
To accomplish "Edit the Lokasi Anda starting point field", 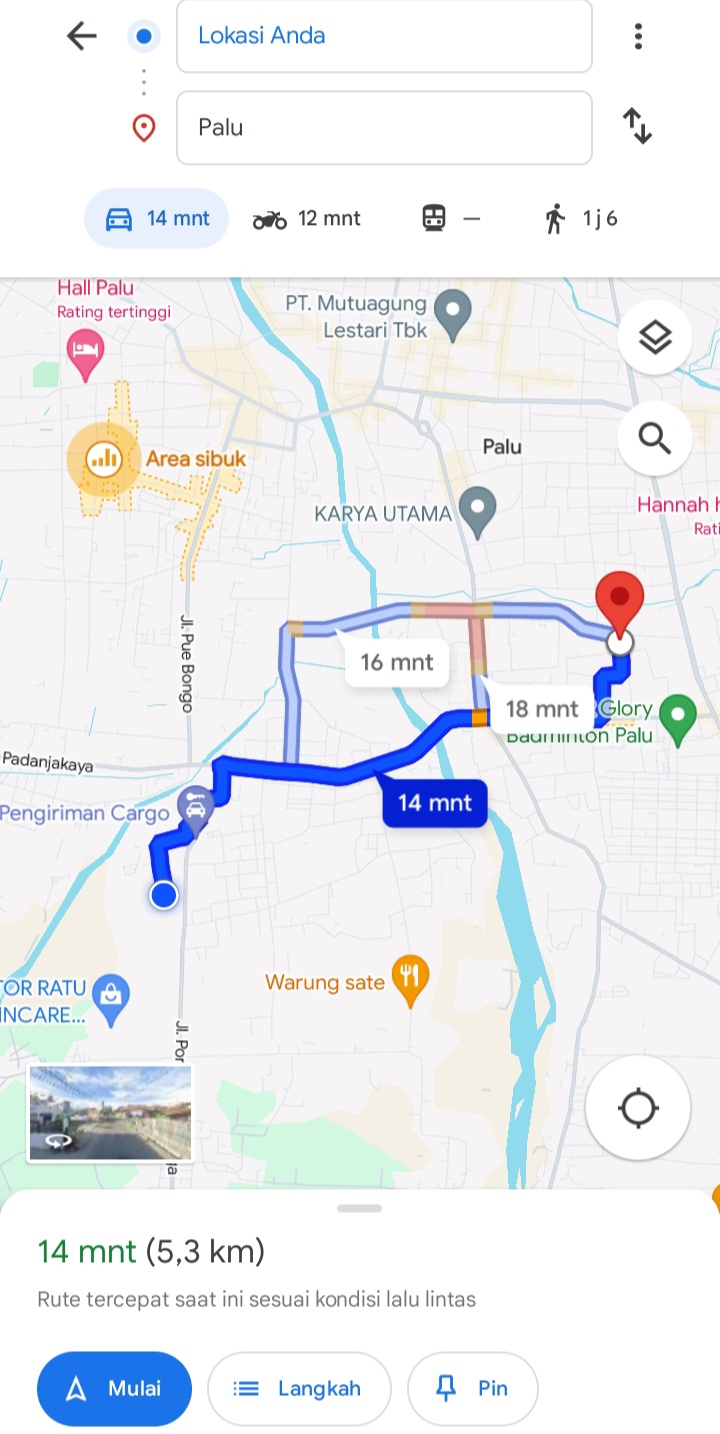I will pos(384,36).
